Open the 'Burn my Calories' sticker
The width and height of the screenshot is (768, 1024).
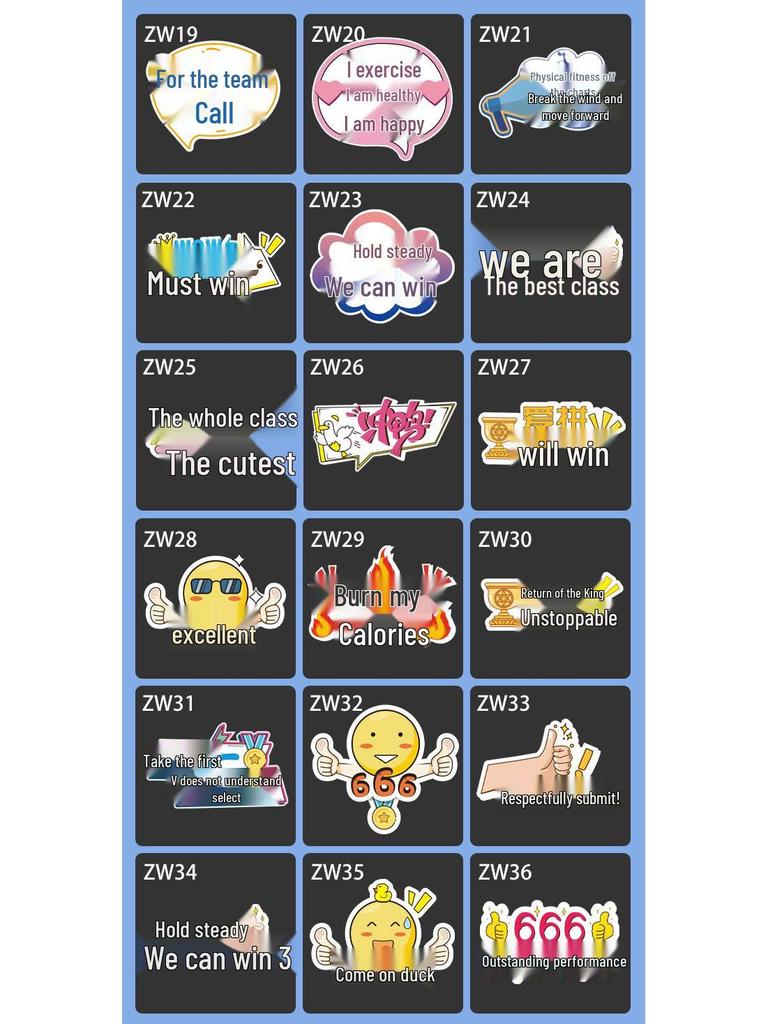pos(384,612)
